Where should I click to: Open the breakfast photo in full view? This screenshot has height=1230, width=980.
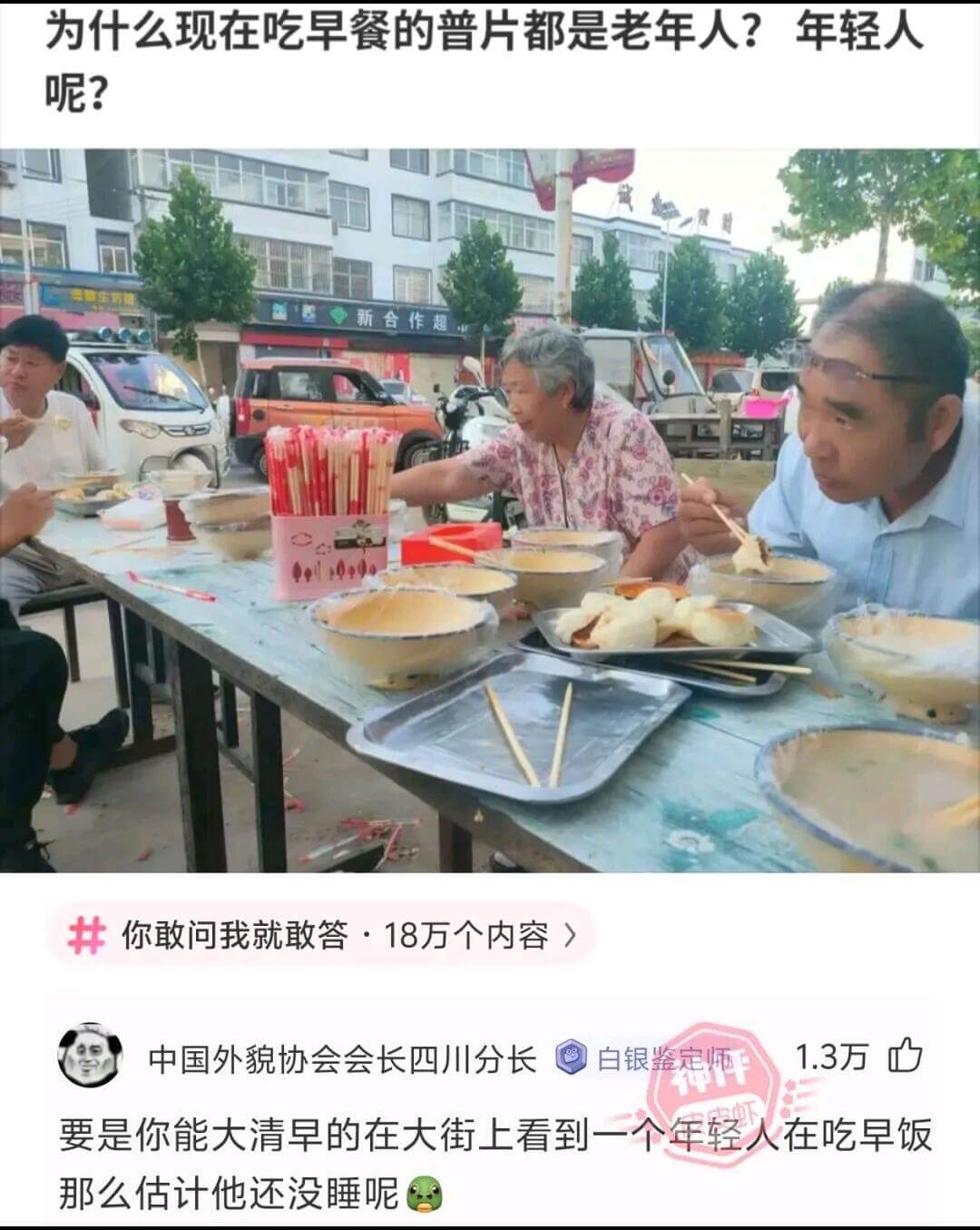[490, 510]
